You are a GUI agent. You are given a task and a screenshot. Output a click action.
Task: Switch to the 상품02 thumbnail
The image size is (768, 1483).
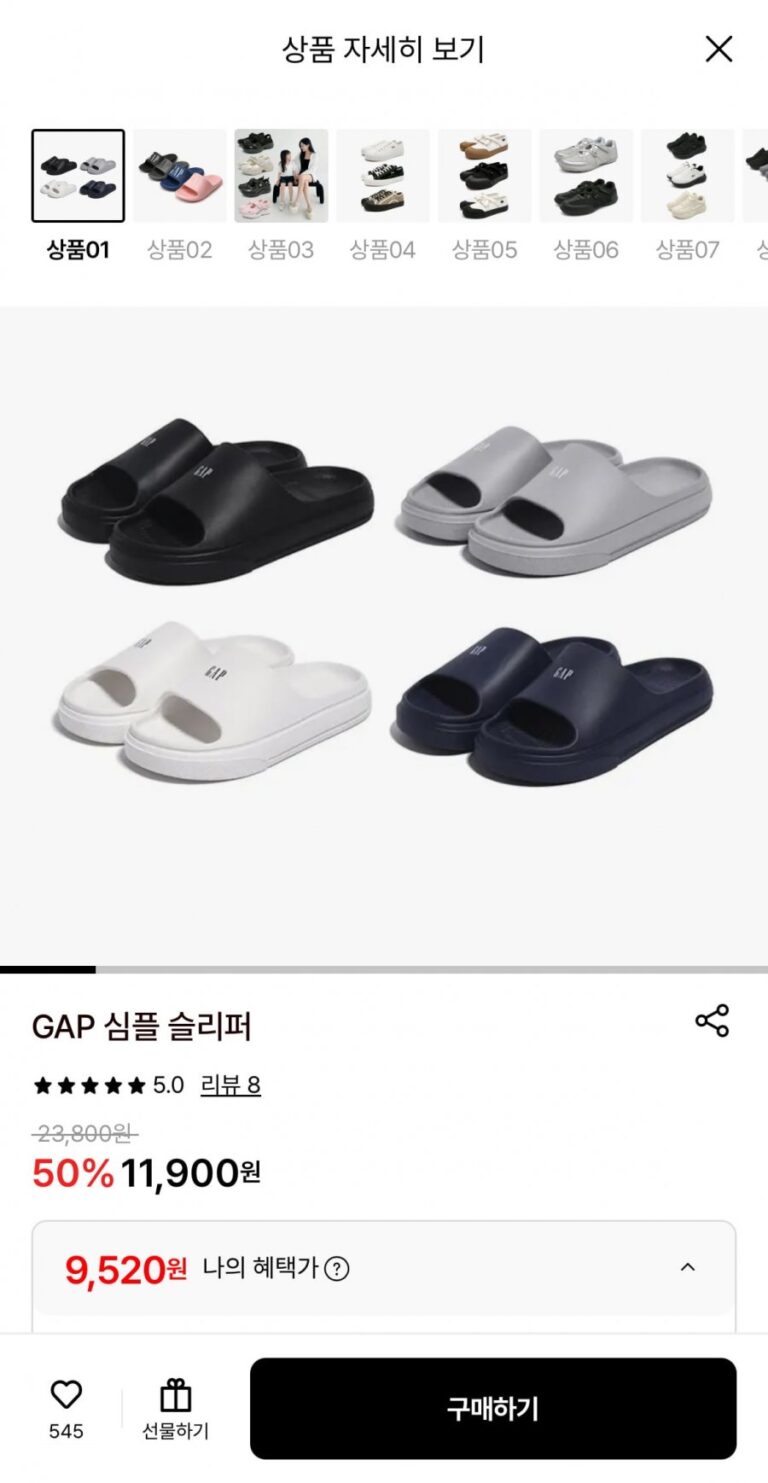pos(180,176)
